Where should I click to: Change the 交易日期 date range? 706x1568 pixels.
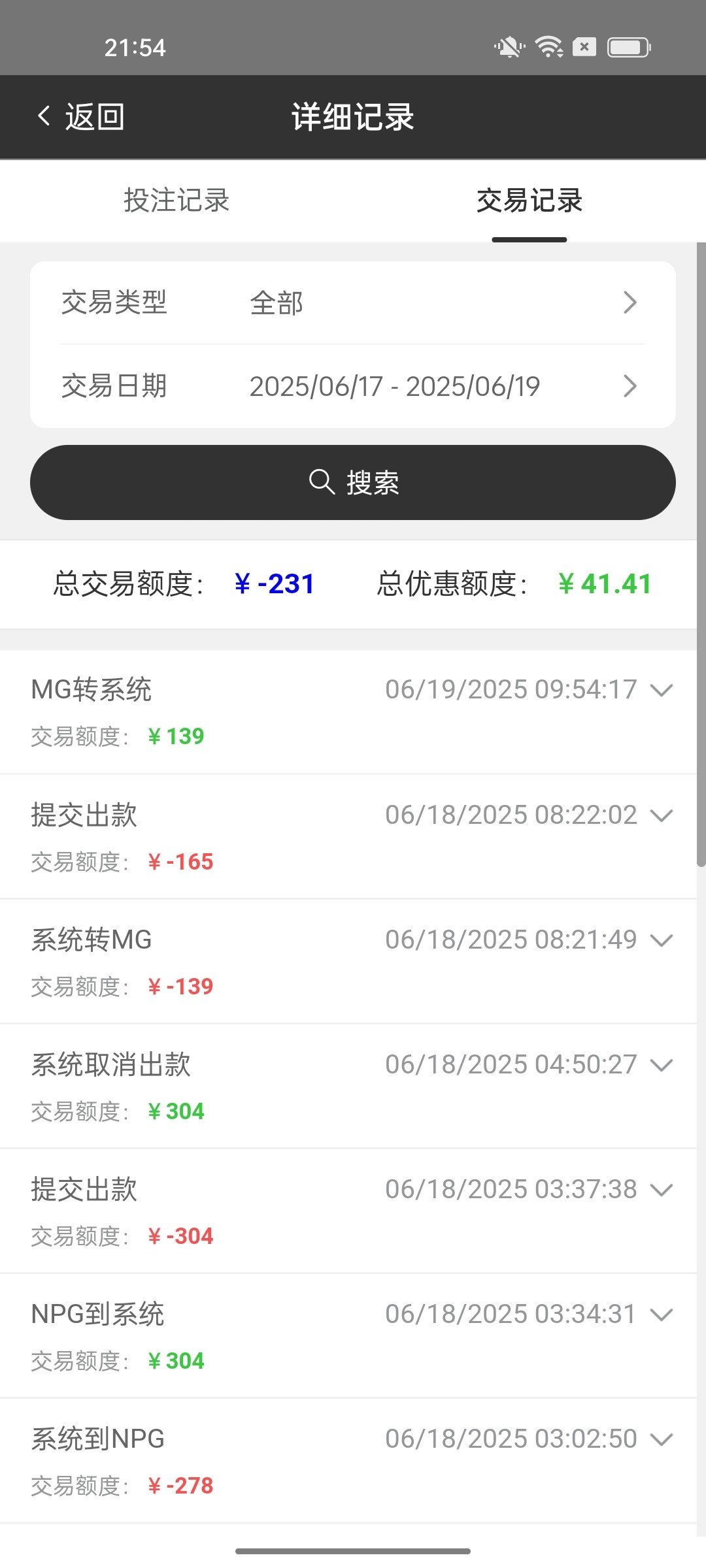pos(353,386)
